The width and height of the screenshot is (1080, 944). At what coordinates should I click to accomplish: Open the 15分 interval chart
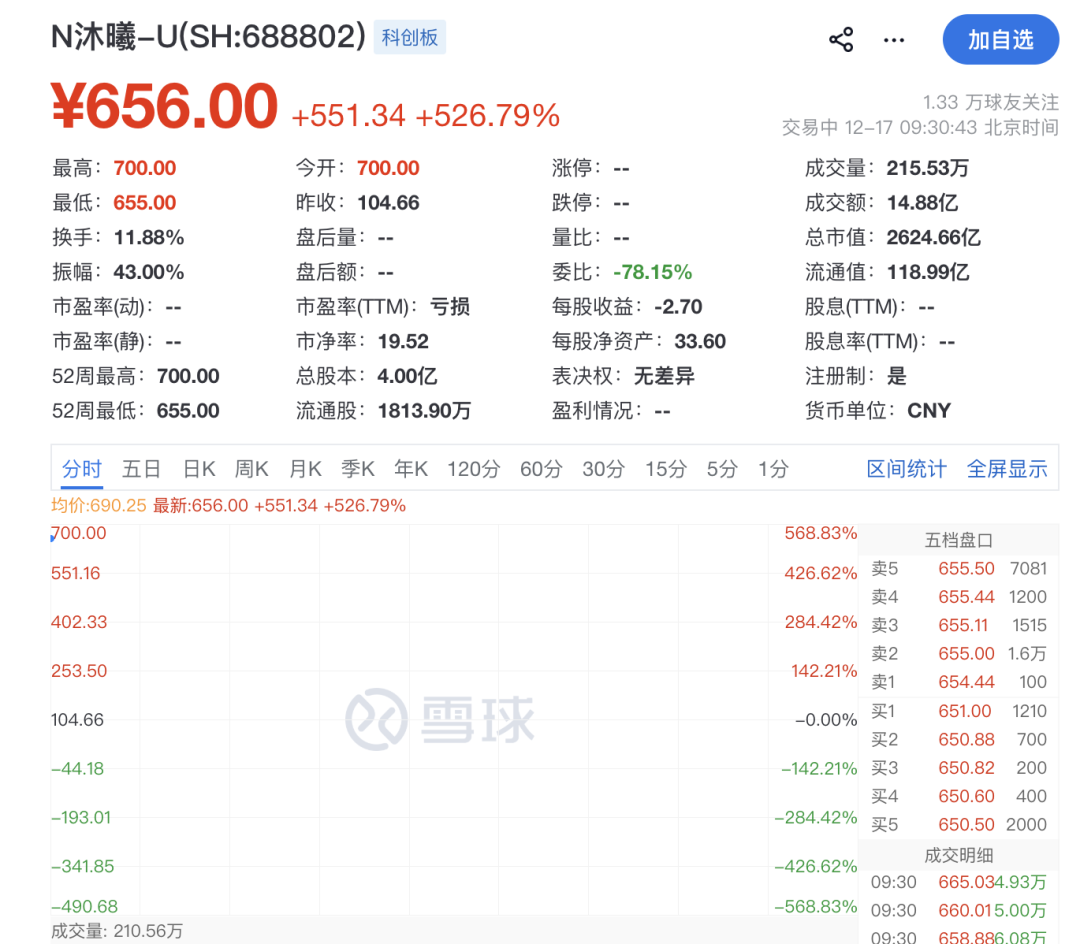(665, 469)
